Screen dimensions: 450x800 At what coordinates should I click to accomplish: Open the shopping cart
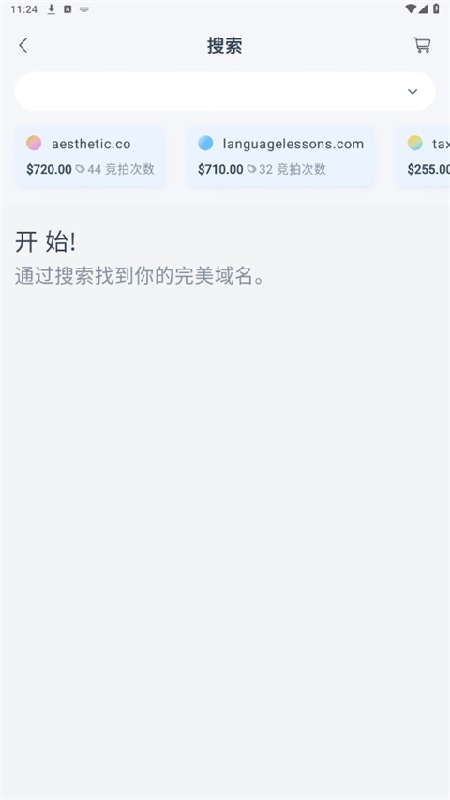(x=422, y=45)
